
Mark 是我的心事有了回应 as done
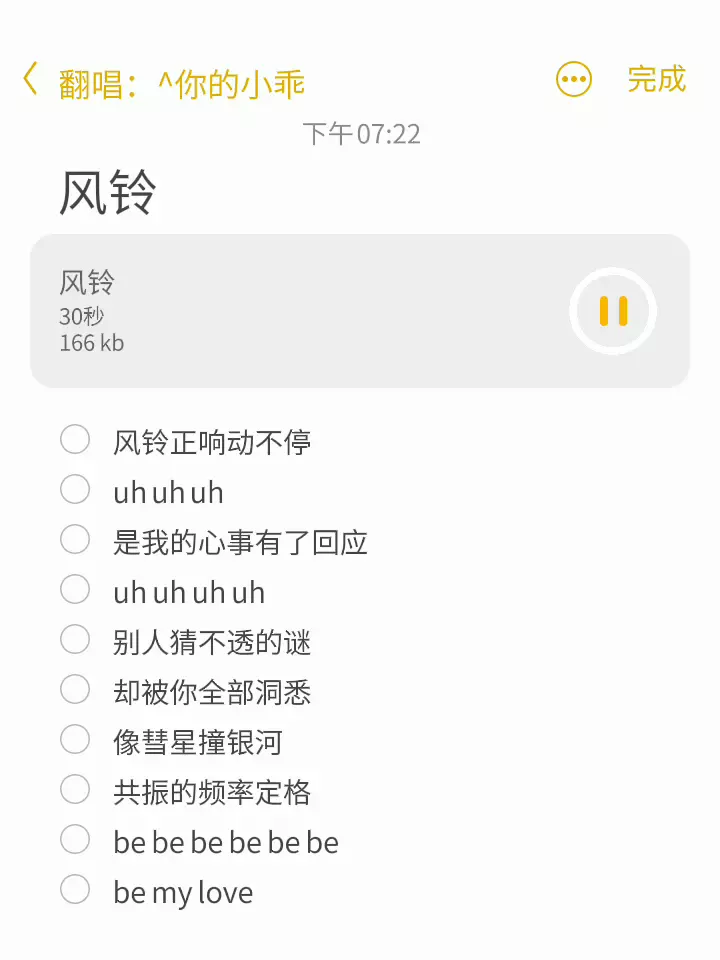pyautogui.click(x=75, y=539)
